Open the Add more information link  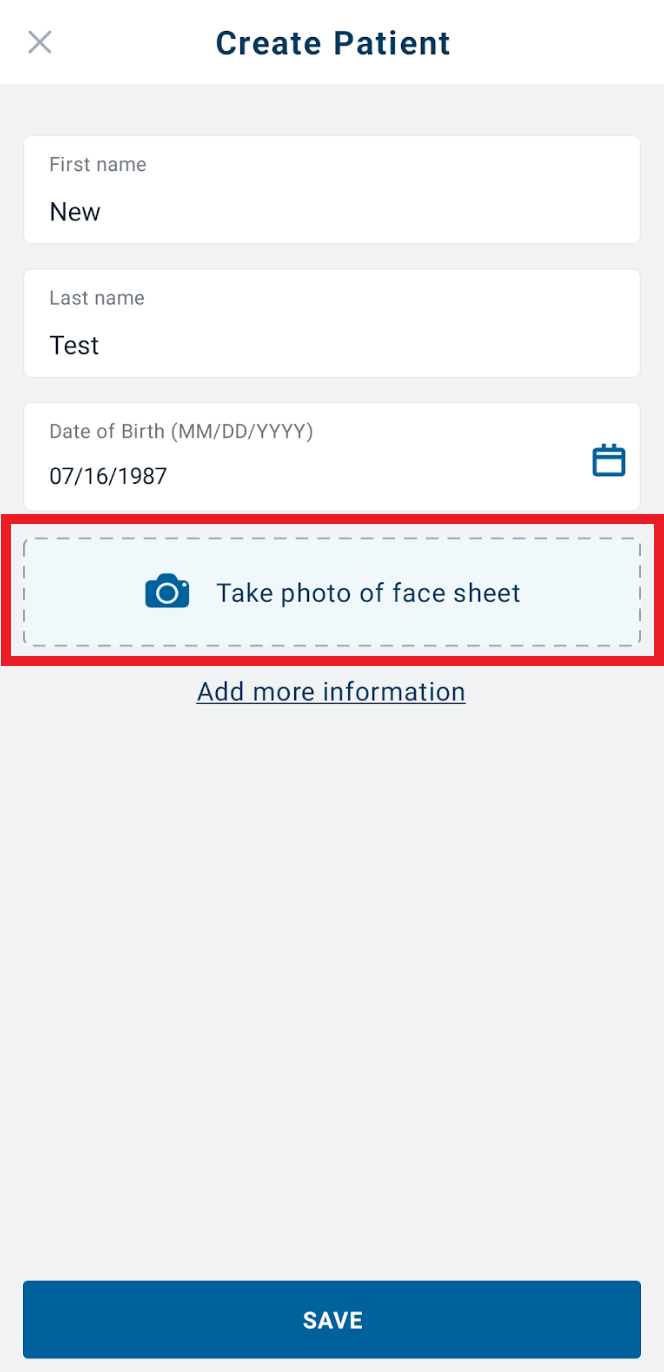pyautogui.click(x=331, y=692)
